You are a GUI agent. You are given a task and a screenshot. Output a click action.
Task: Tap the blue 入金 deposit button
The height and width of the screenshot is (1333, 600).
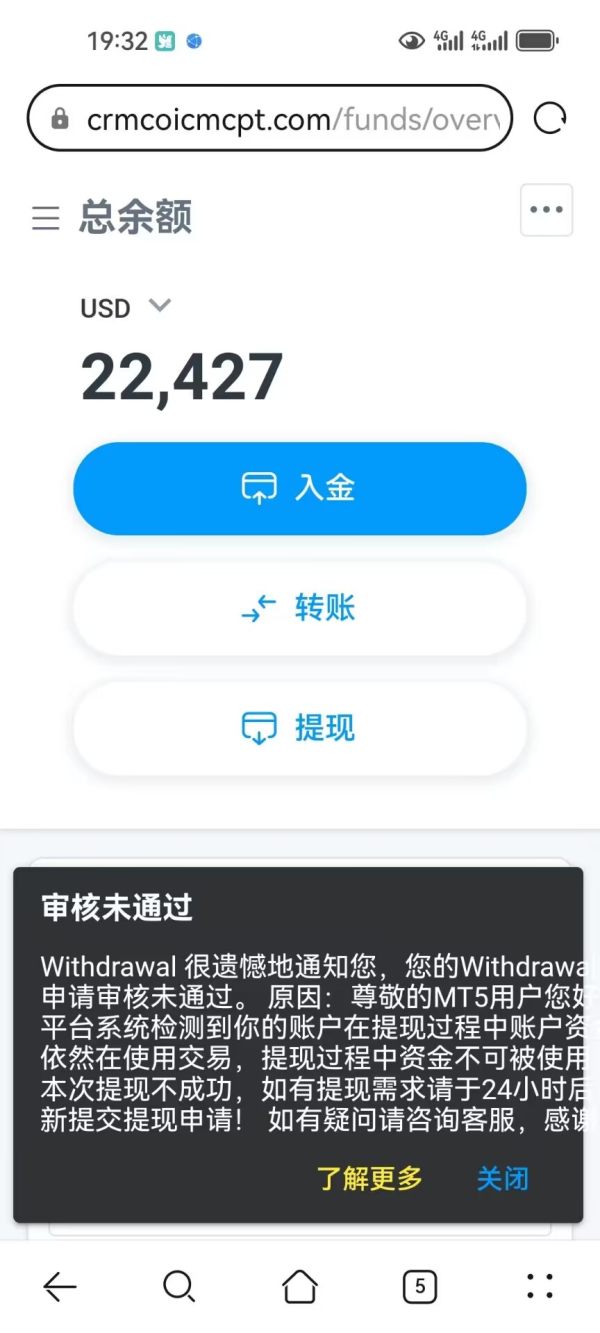click(300, 488)
